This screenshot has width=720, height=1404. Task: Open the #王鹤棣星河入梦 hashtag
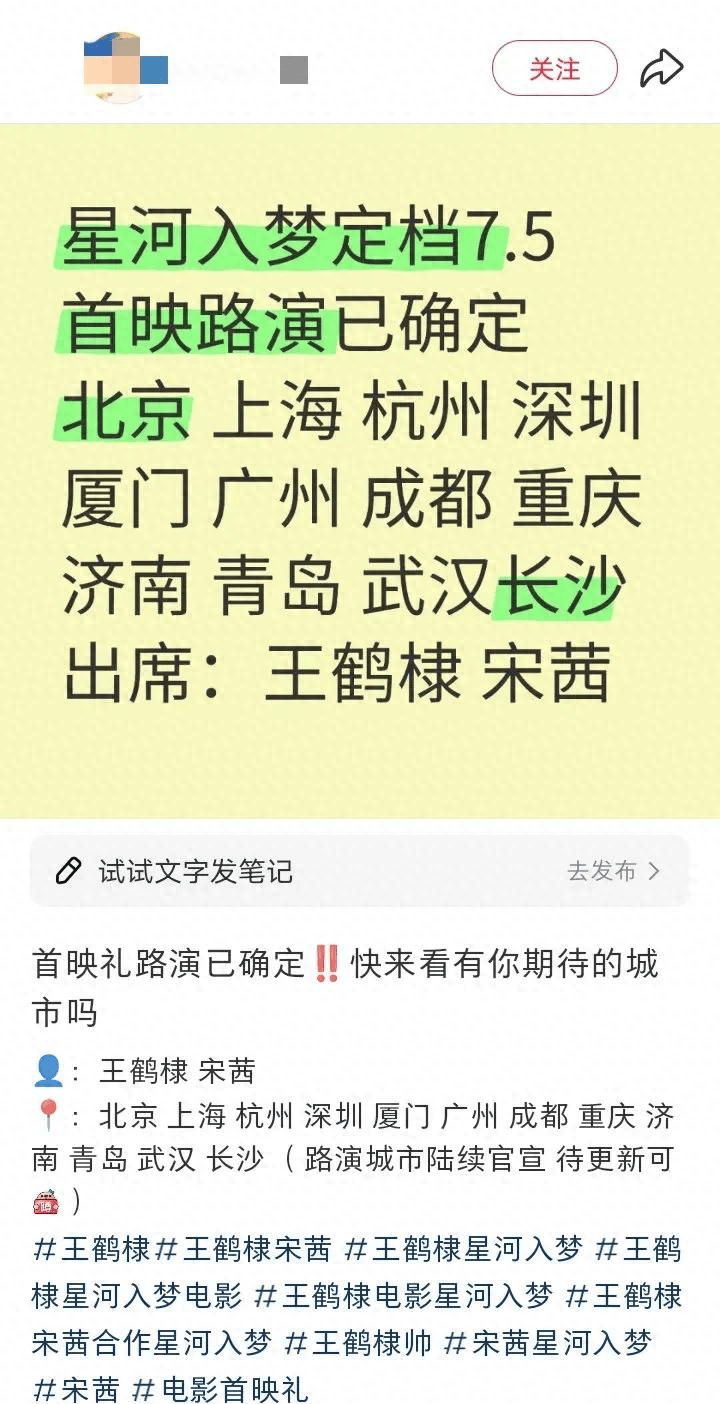point(463,1249)
